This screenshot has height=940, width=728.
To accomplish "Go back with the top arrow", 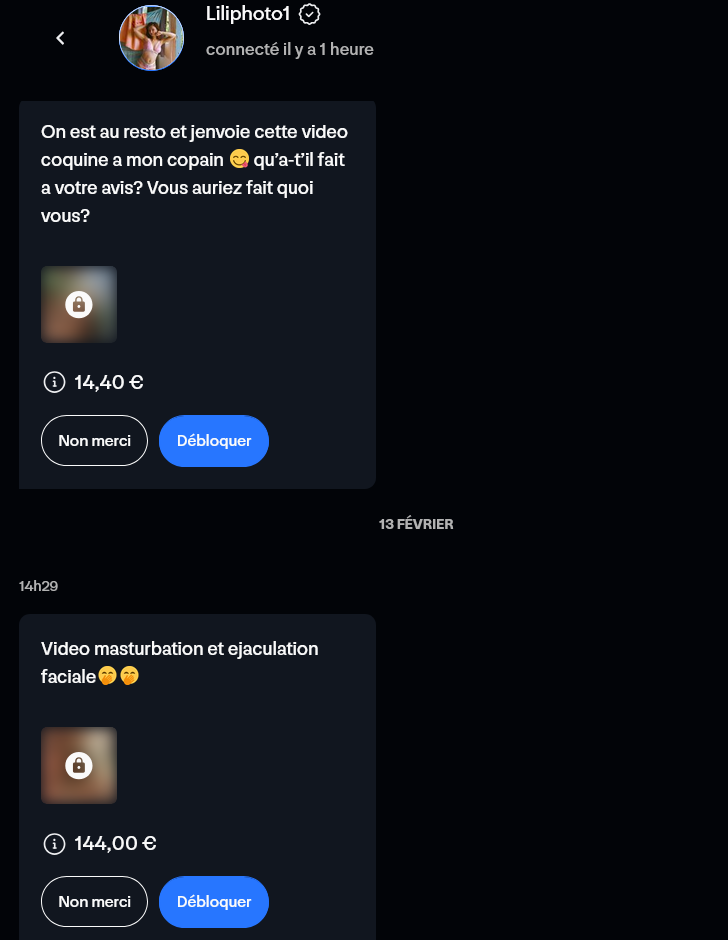I will 60,38.
